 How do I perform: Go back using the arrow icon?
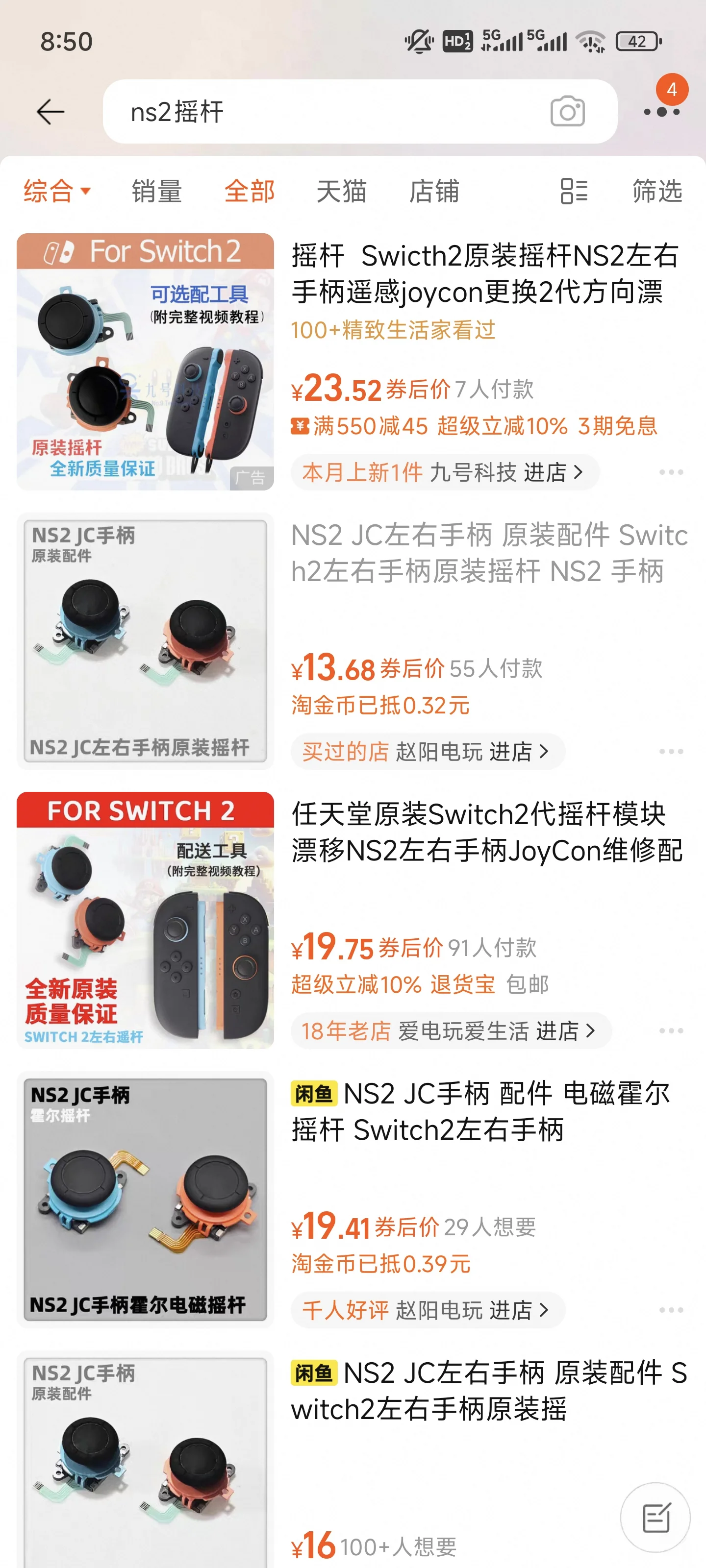coord(50,112)
